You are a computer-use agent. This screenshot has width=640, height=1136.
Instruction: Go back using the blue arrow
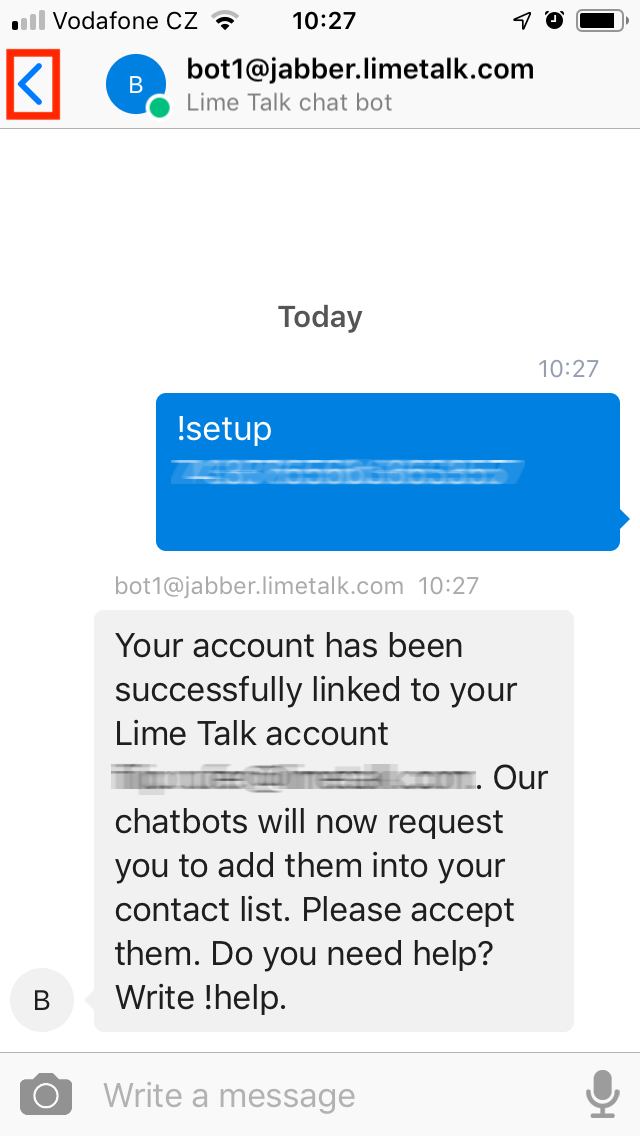pyautogui.click(x=32, y=85)
